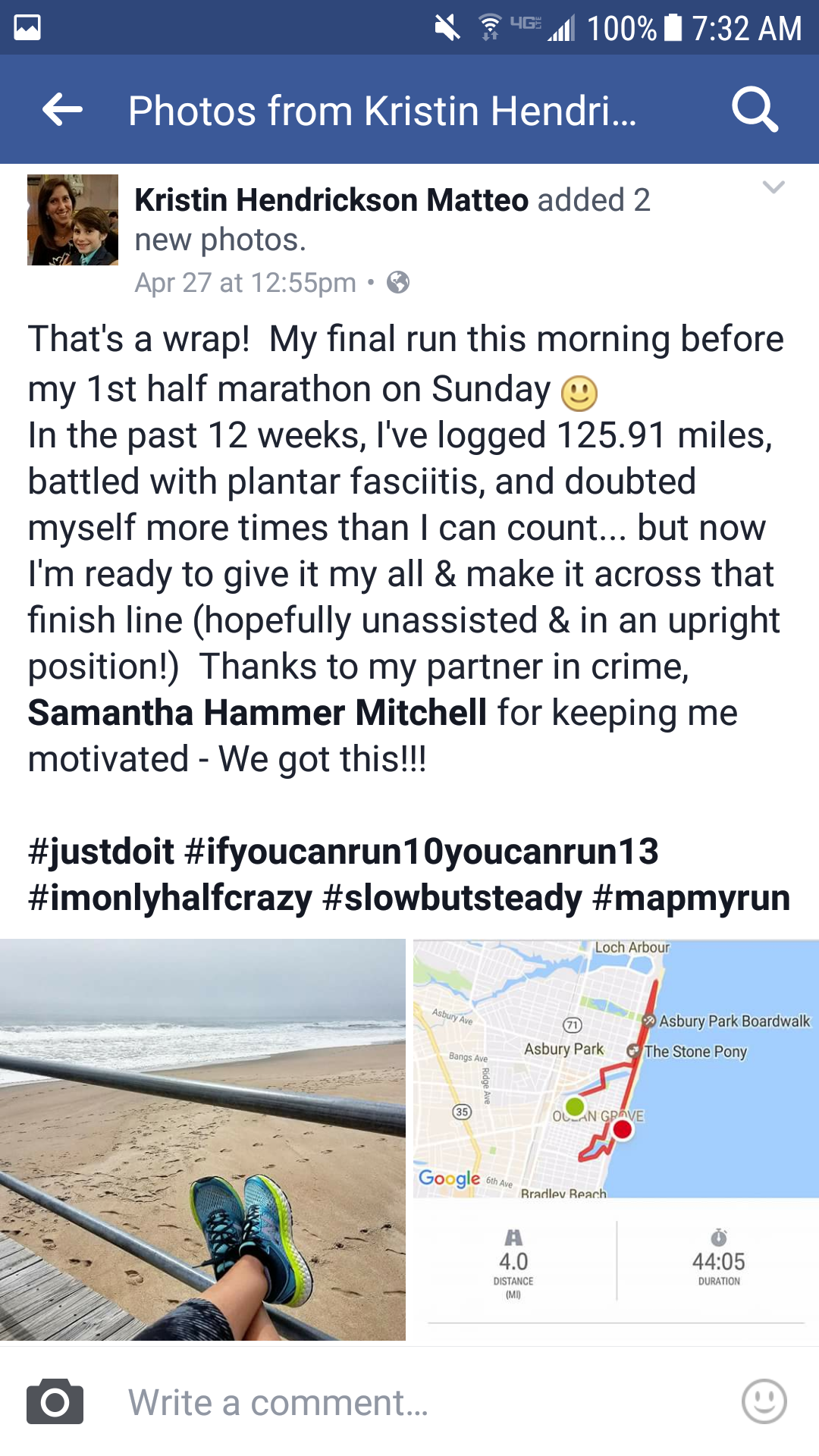Viewport: 819px width, 1456px height.
Task: Open Kristin Hendrickson Matteo's profile picture
Action: (x=73, y=220)
